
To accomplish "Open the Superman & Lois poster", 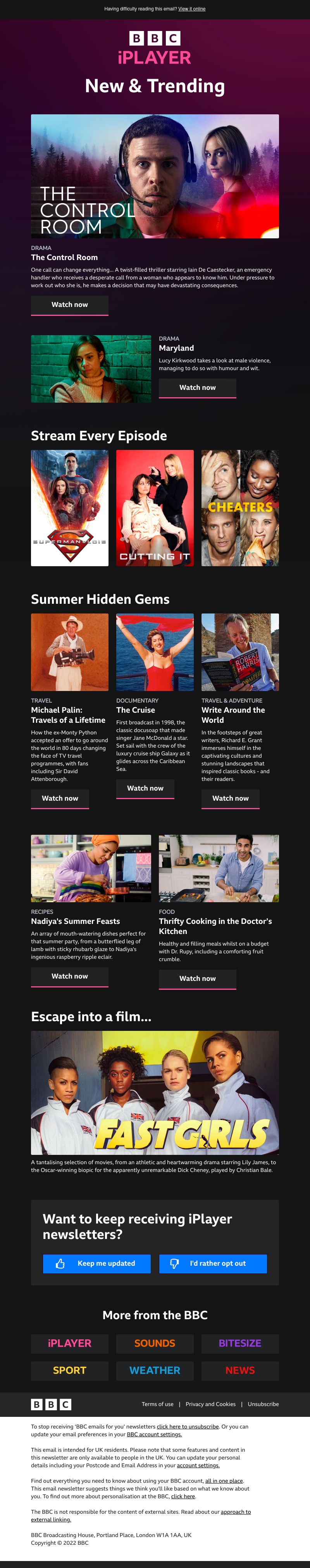I will [69, 508].
